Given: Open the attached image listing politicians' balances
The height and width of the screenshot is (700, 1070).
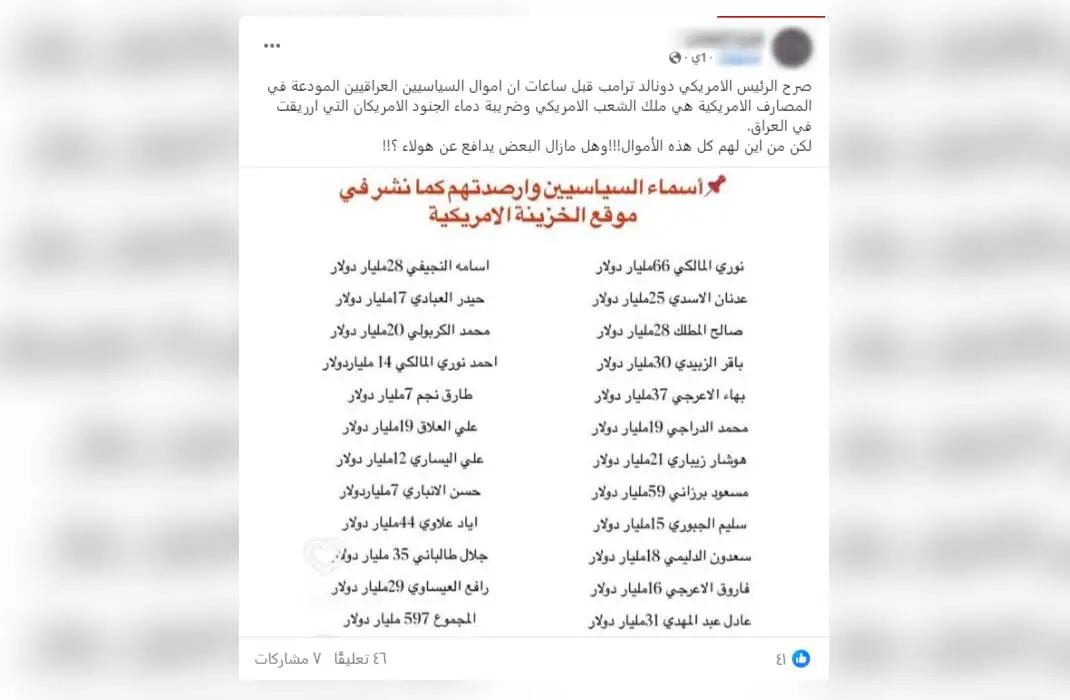Looking at the screenshot, I should coord(534,403).
